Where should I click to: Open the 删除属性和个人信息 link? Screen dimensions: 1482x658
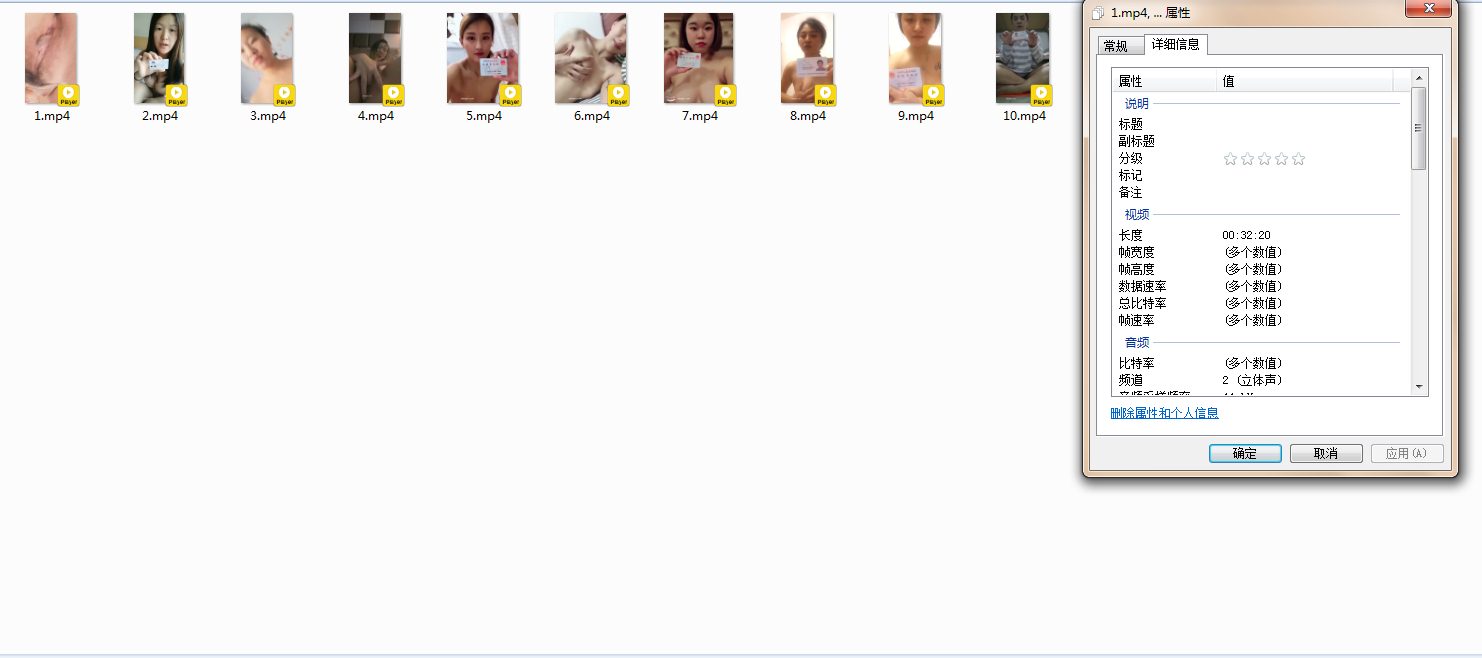point(1164,413)
